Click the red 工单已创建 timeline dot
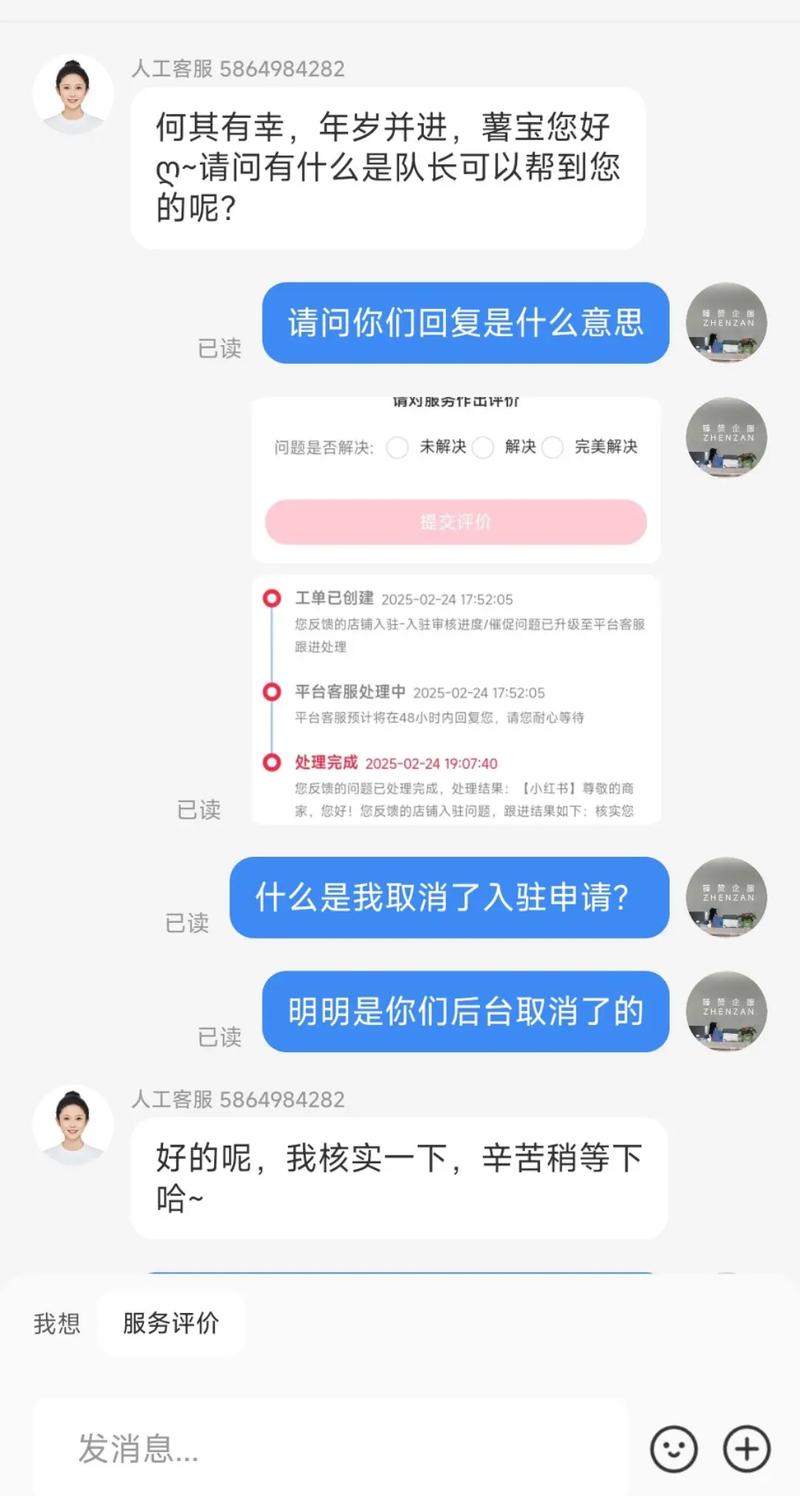The height and width of the screenshot is (1496, 800). 270,599
